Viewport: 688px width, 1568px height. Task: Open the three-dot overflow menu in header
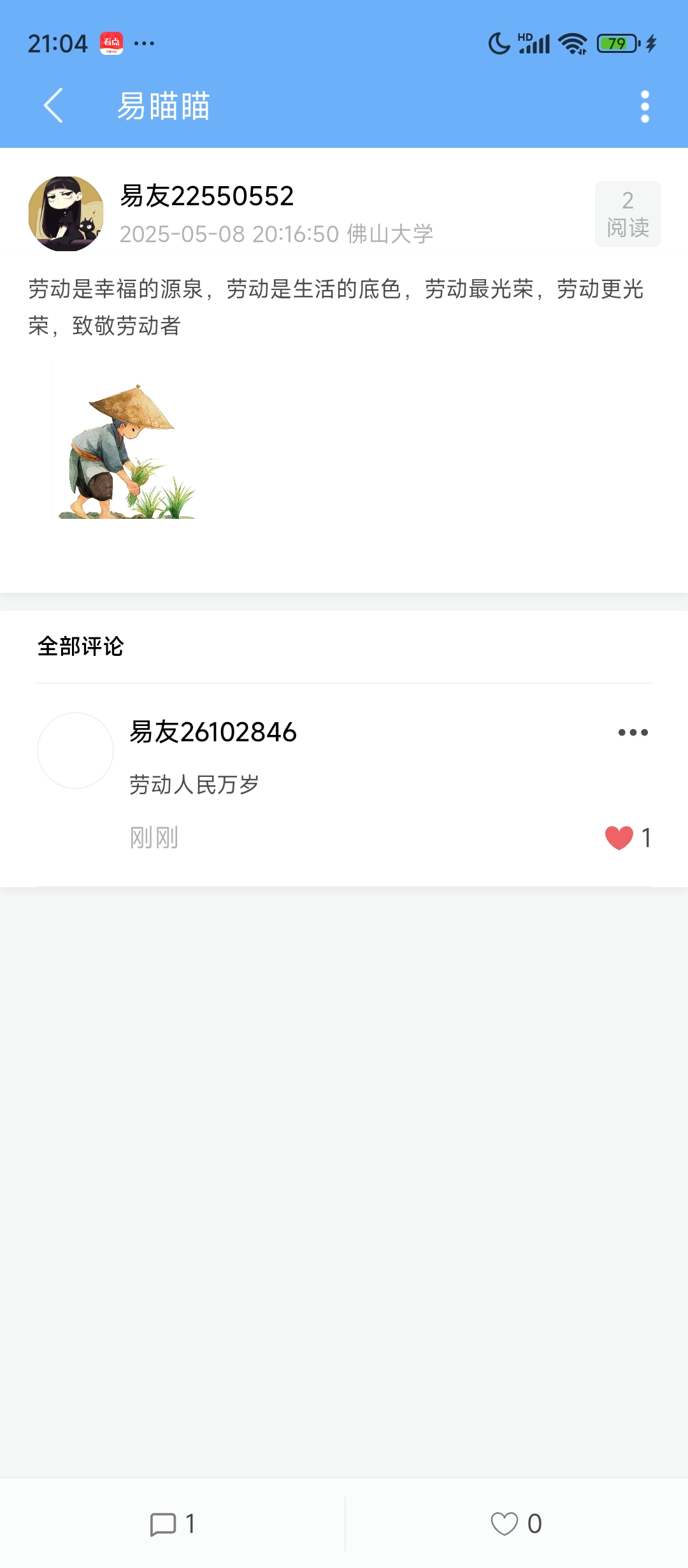[x=645, y=106]
